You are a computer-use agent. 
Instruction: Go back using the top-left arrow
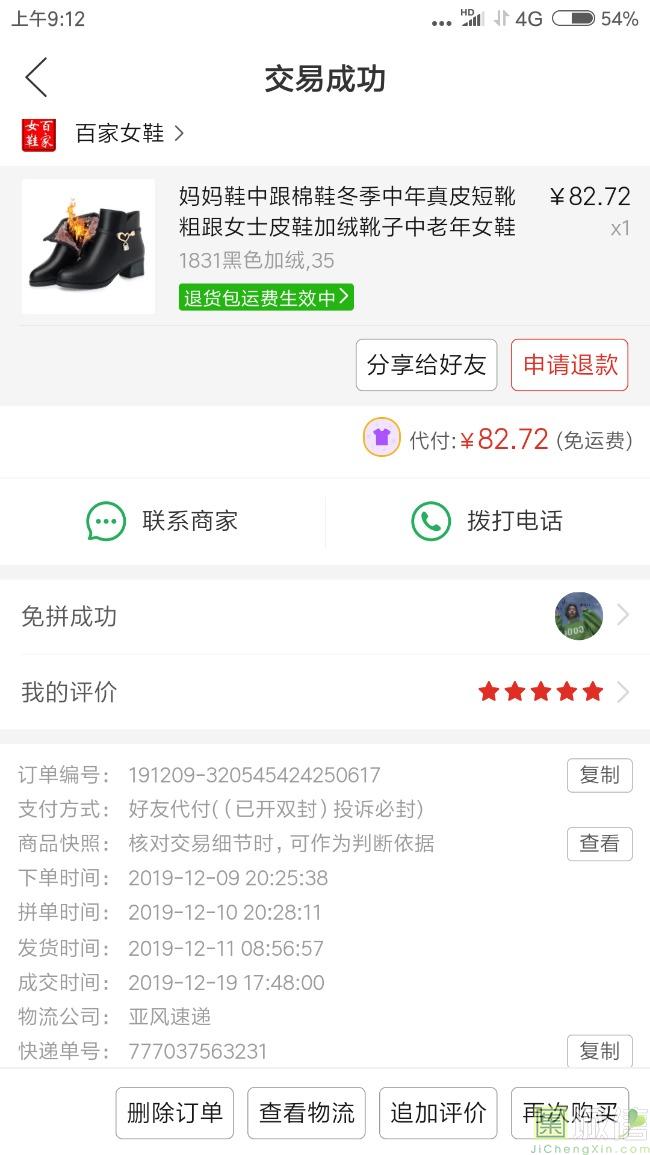click(36, 78)
